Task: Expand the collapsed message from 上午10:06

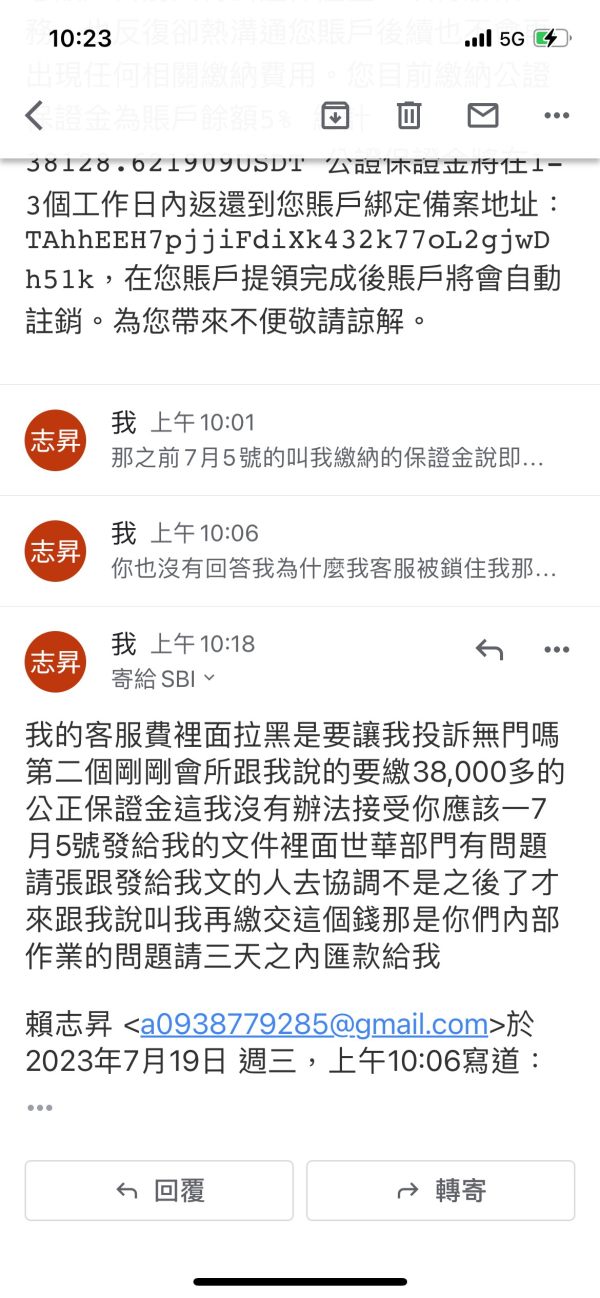Action: 300,551
